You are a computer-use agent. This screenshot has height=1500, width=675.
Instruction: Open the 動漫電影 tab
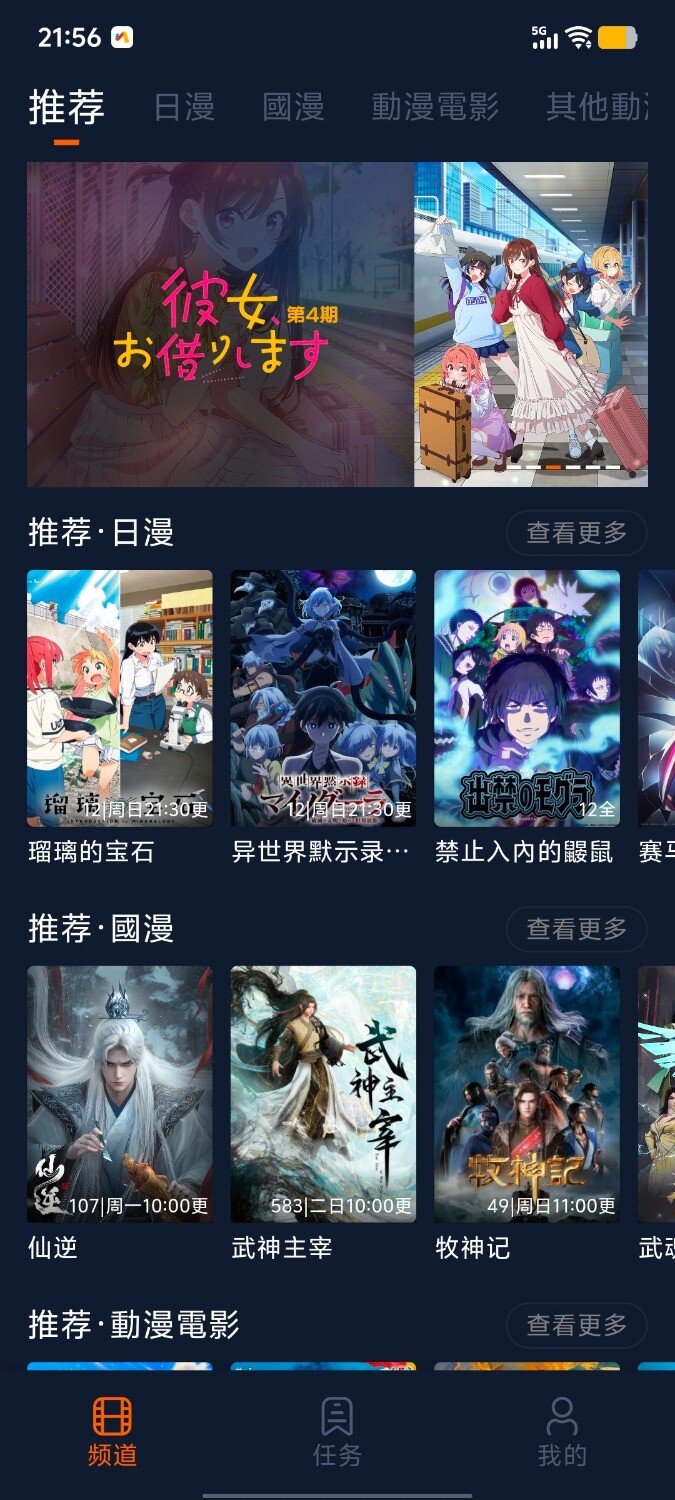tap(435, 107)
